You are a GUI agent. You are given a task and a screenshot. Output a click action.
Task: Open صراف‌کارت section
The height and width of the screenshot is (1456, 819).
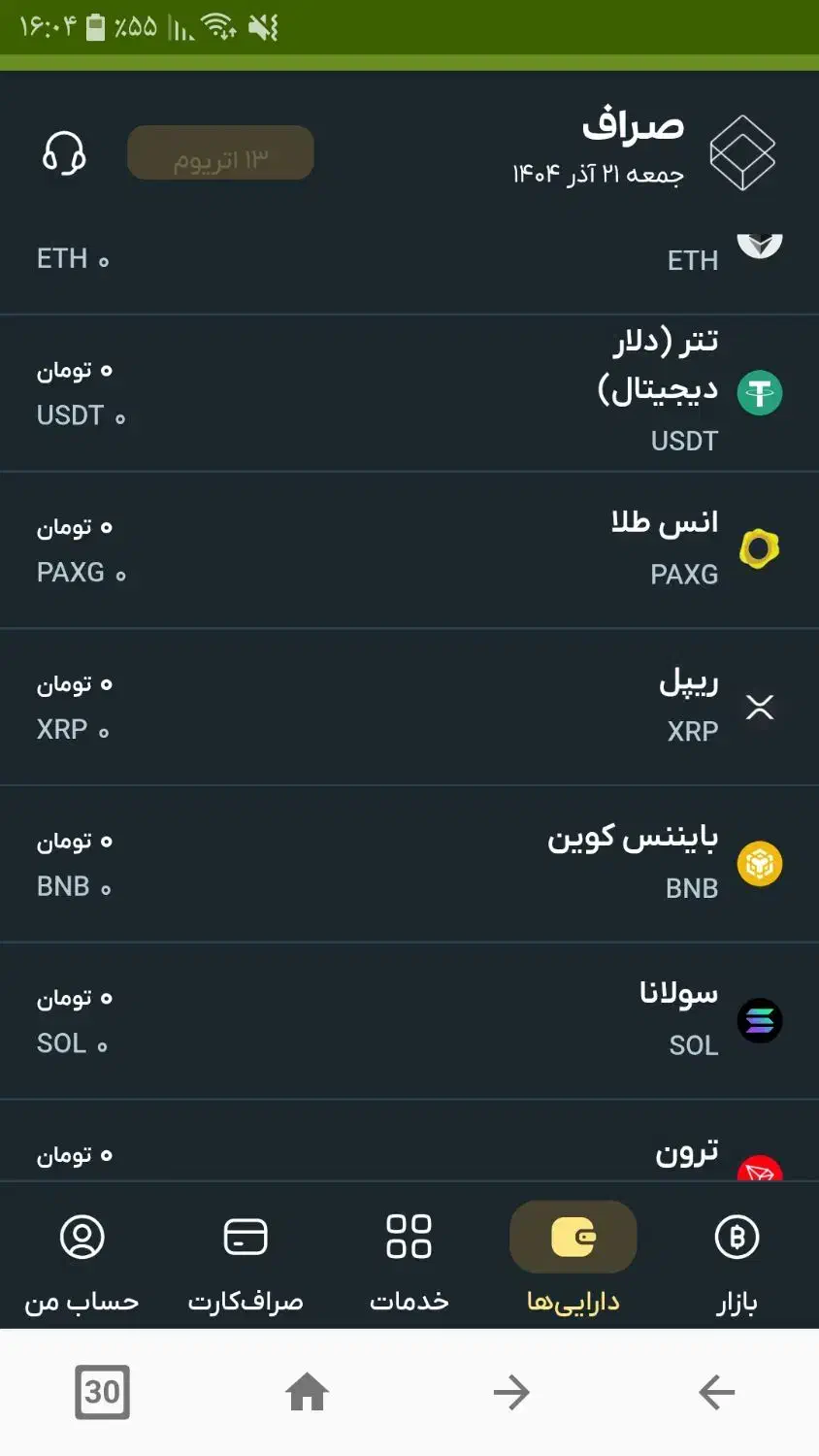245,1257
